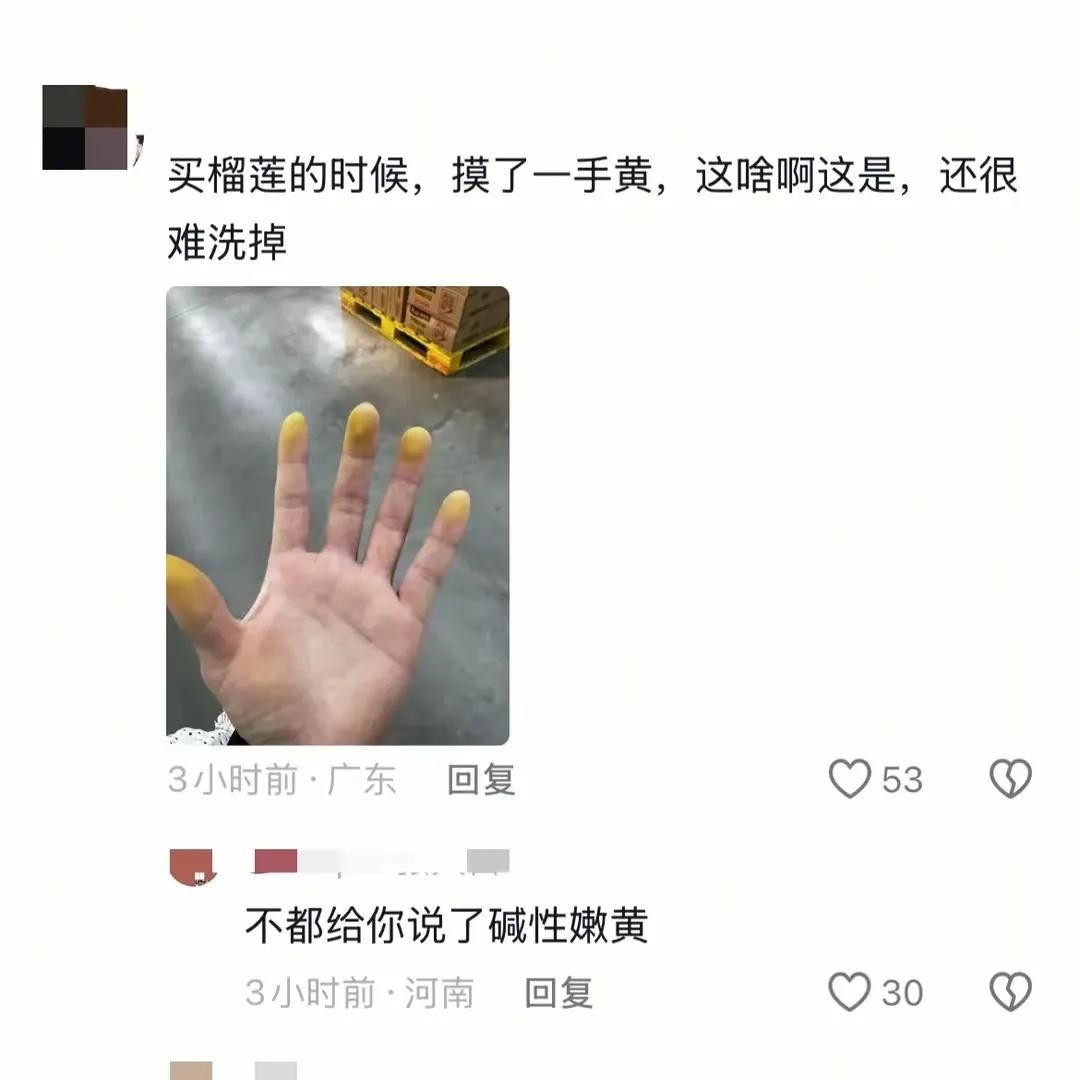Dislike the 碱性嫩黄 reply from 河南
Viewport: 1080px width, 1080px height.
[1010, 993]
